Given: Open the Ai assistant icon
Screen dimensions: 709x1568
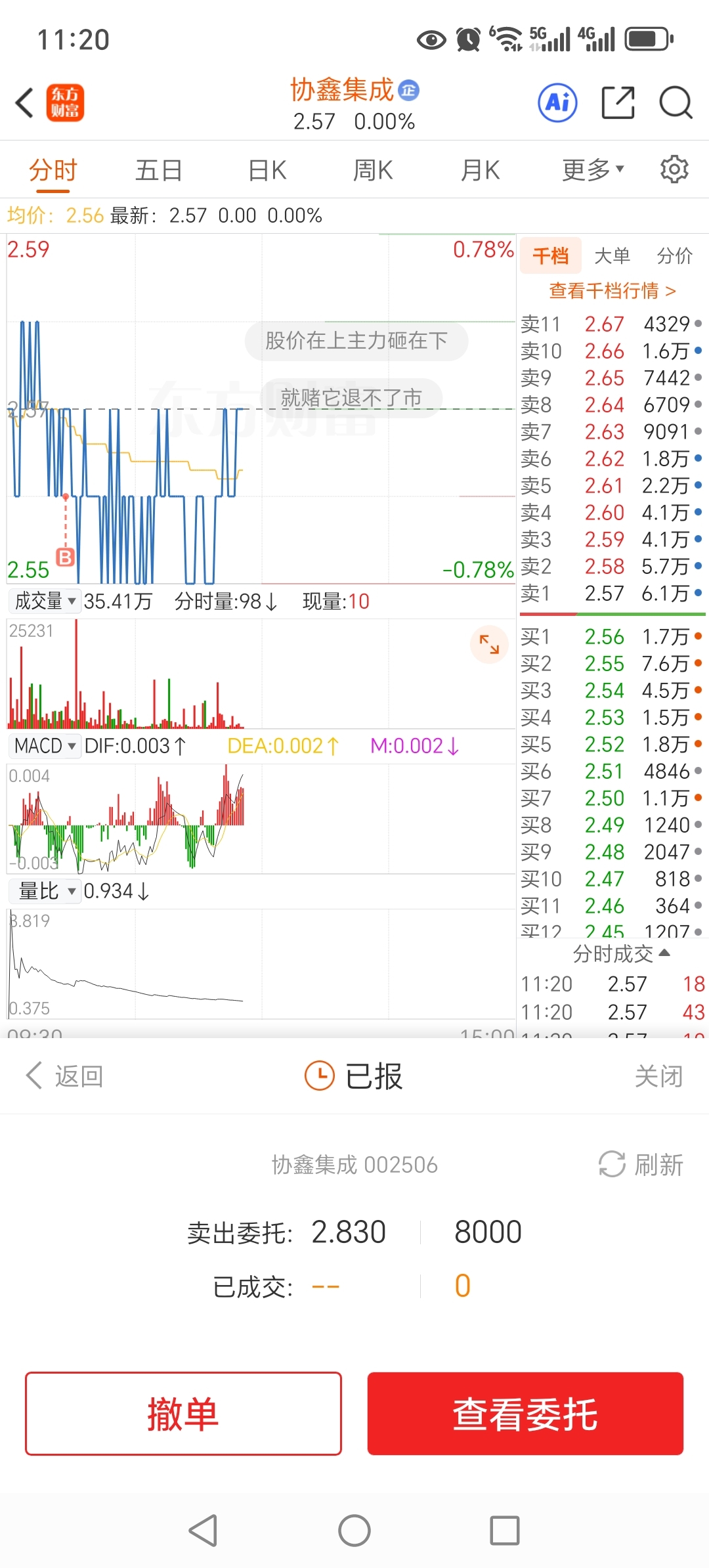Looking at the screenshot, I should tap(557, 102).
